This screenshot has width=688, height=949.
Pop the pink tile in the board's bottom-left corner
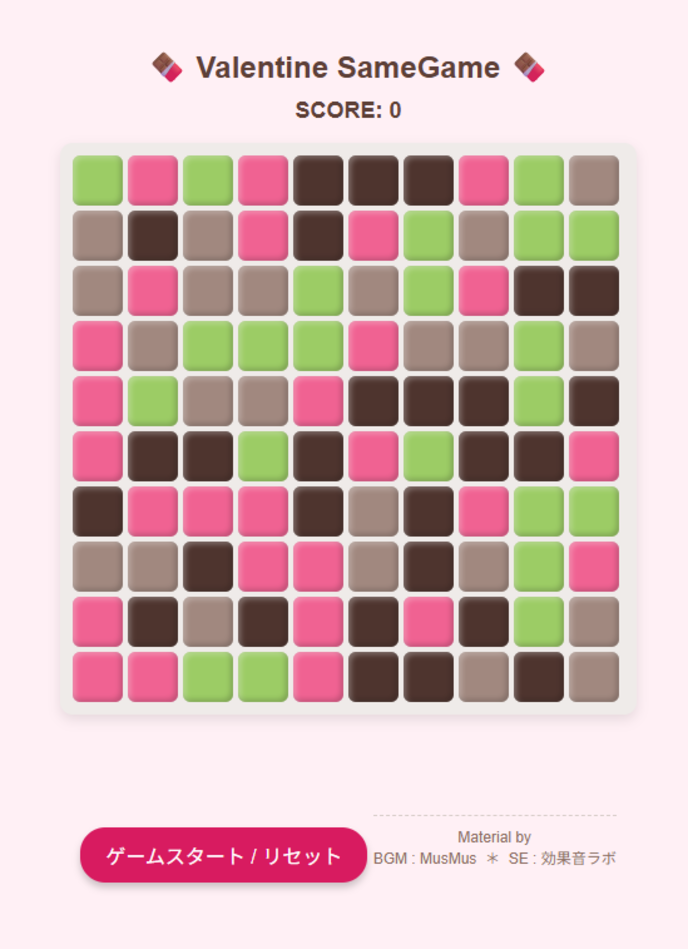coord(98,677)
